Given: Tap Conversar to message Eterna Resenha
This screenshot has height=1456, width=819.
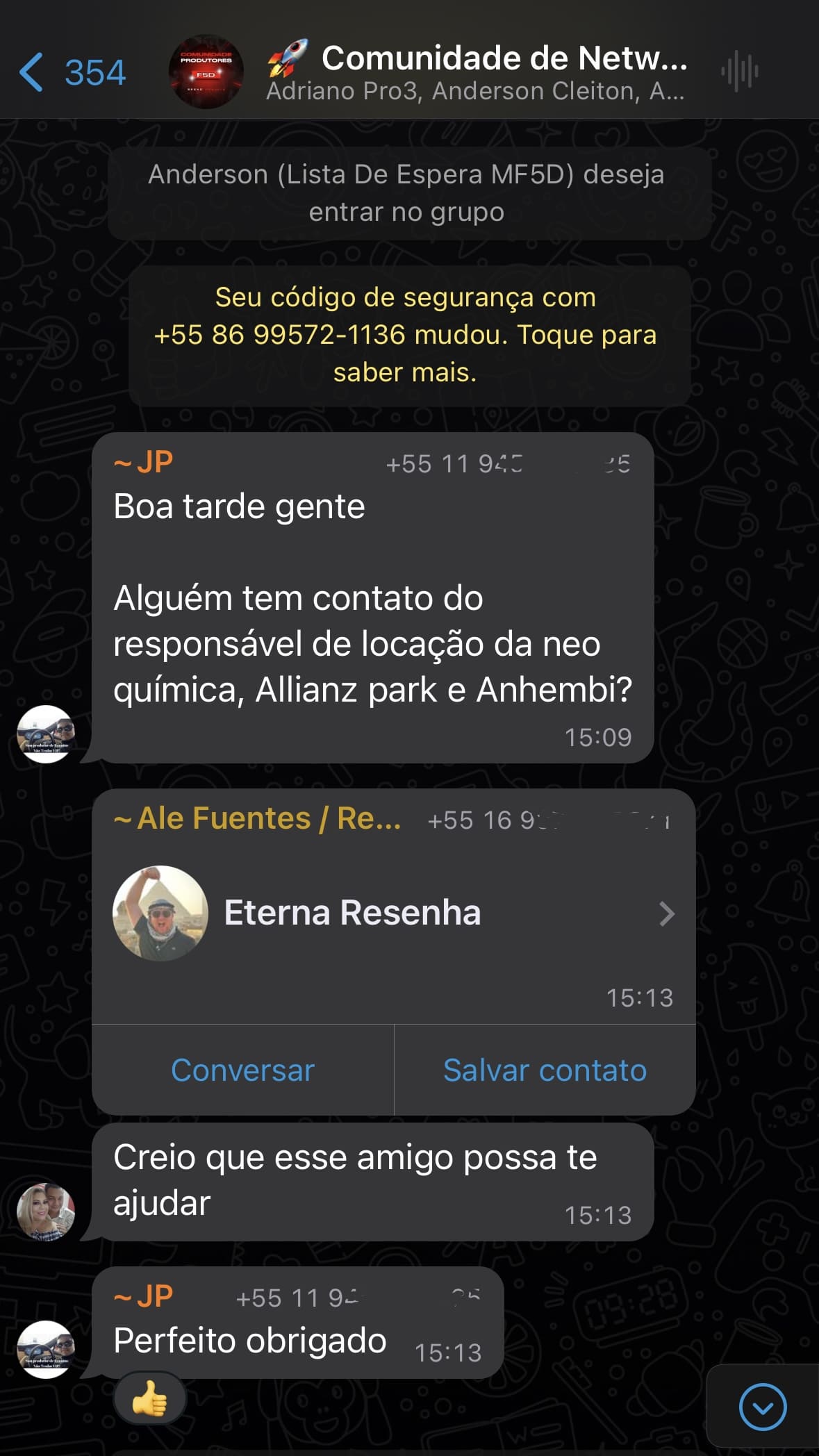Looking at the screenshot, I should (242, 1070).
